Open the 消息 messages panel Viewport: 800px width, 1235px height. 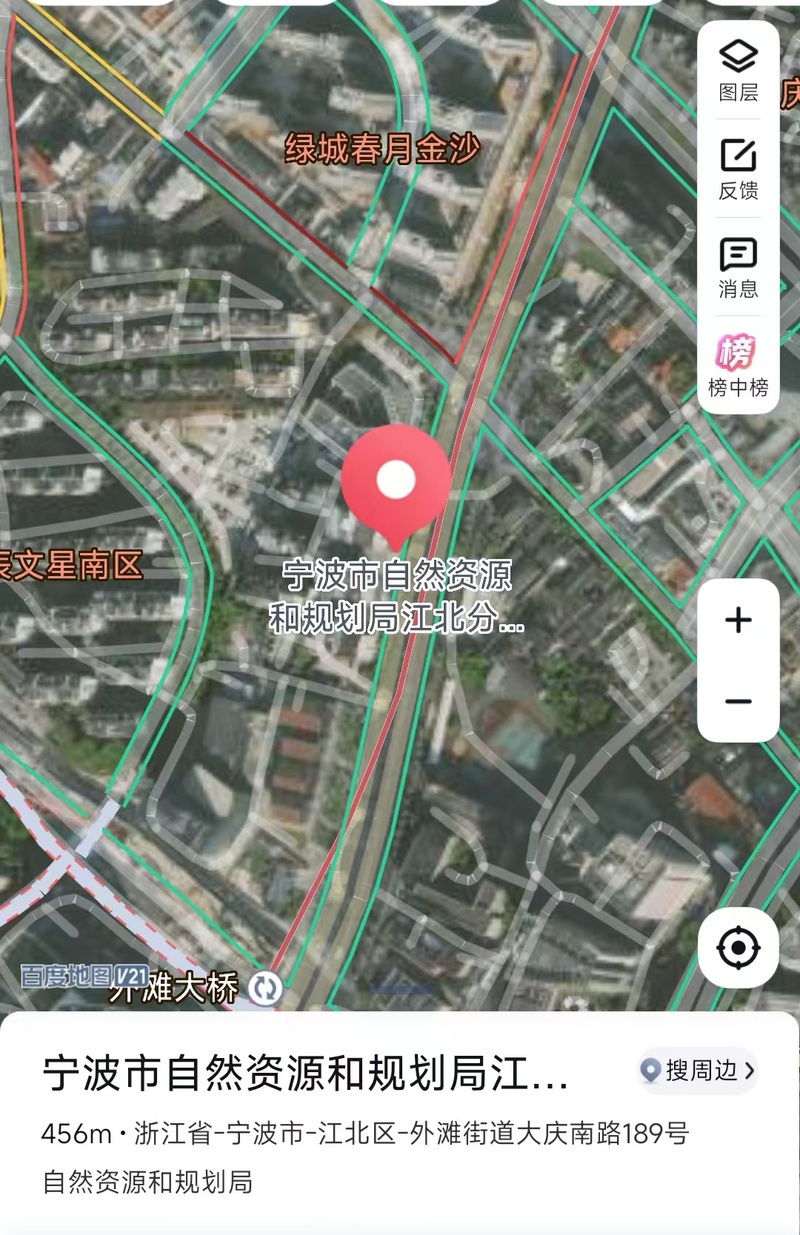(738, 266)
